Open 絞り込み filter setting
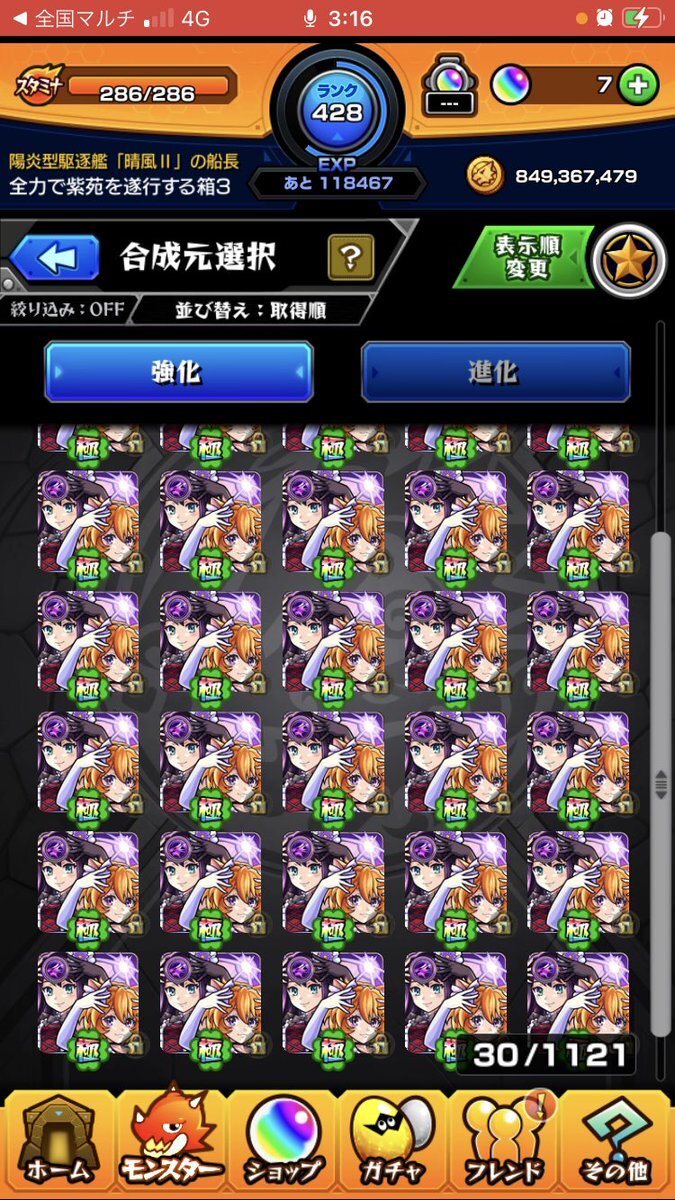 coord(65,309)
